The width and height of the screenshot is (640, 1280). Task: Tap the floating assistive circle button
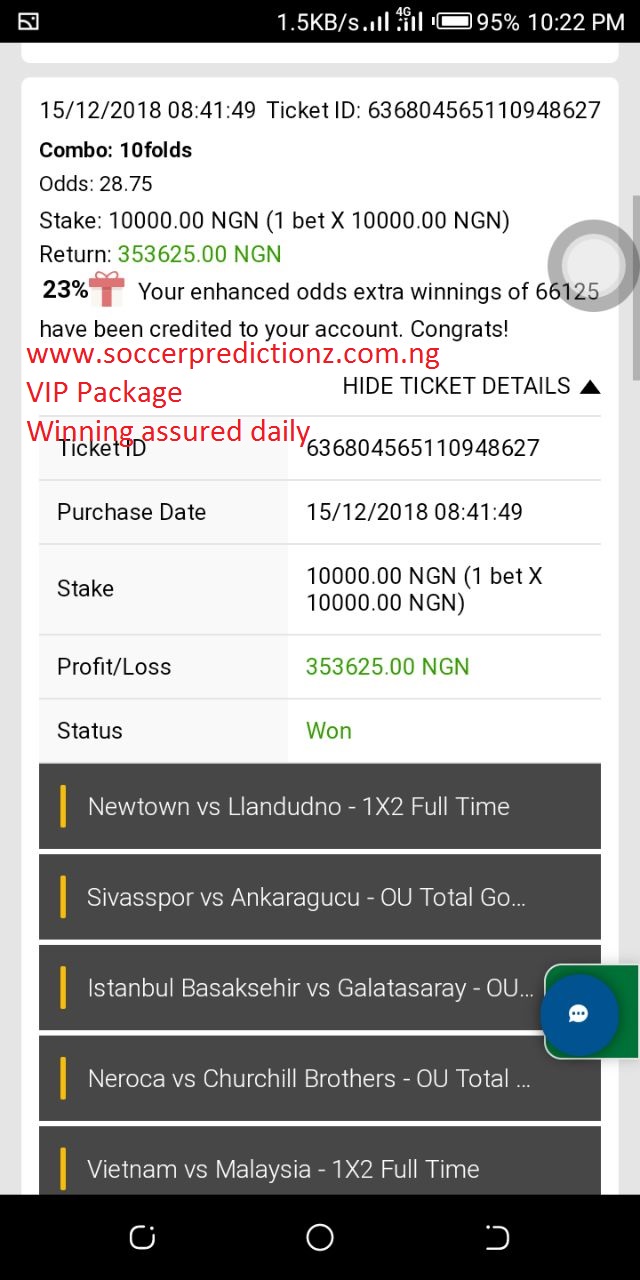click(x=593, y=266)
